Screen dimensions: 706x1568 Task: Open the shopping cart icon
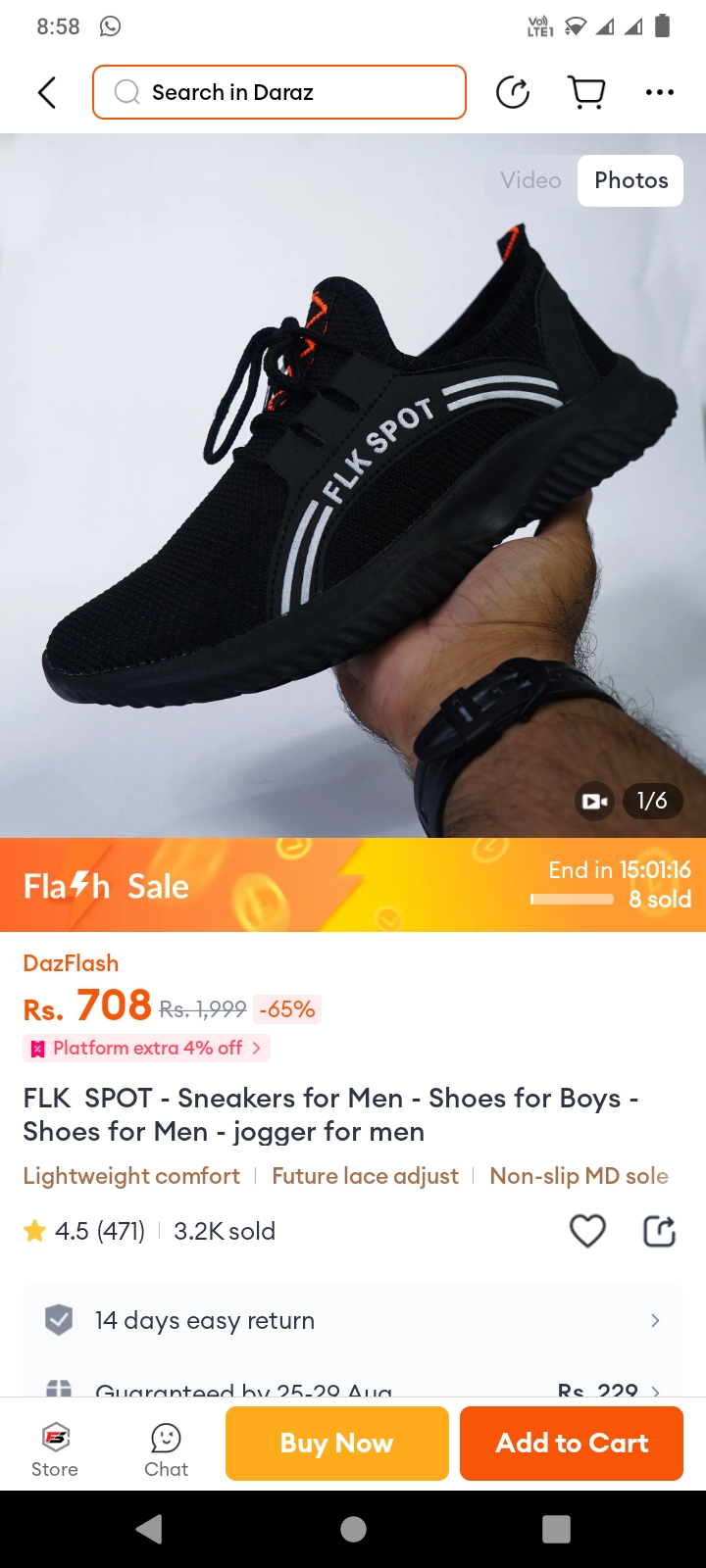586,92
